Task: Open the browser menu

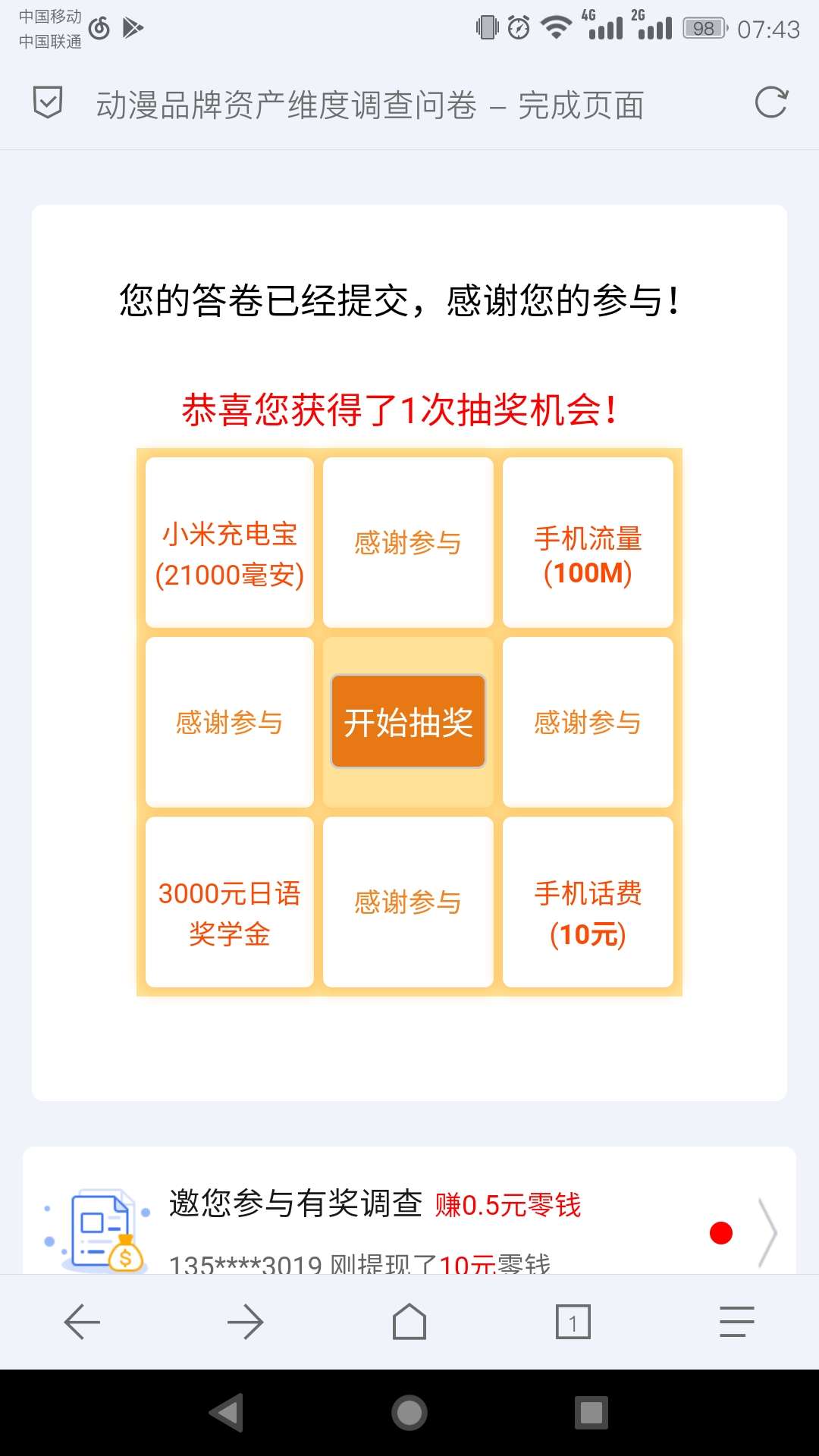Action: pos(736,1323)
